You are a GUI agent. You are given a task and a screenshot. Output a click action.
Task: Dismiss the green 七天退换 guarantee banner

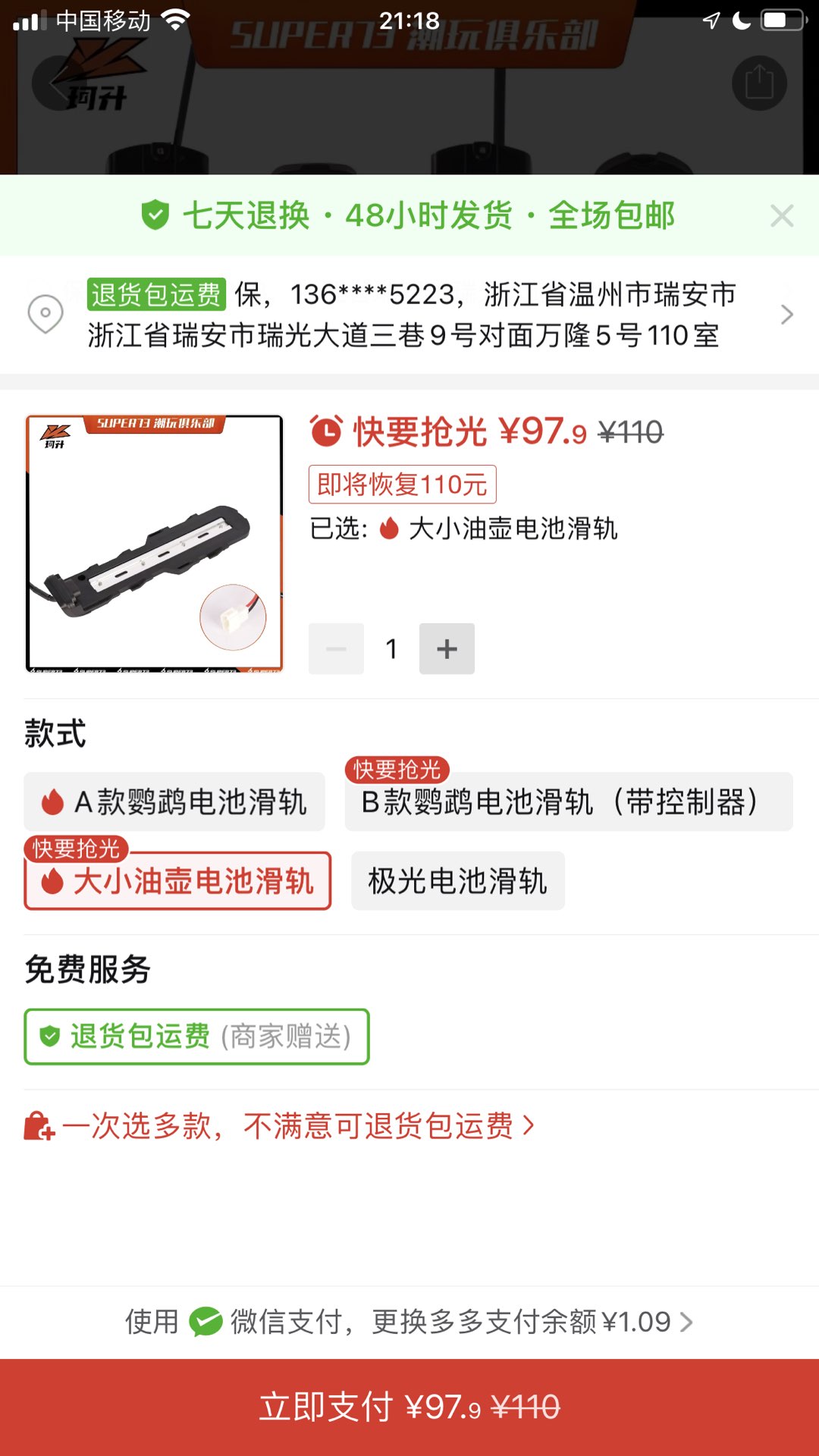tap(781, 216)
